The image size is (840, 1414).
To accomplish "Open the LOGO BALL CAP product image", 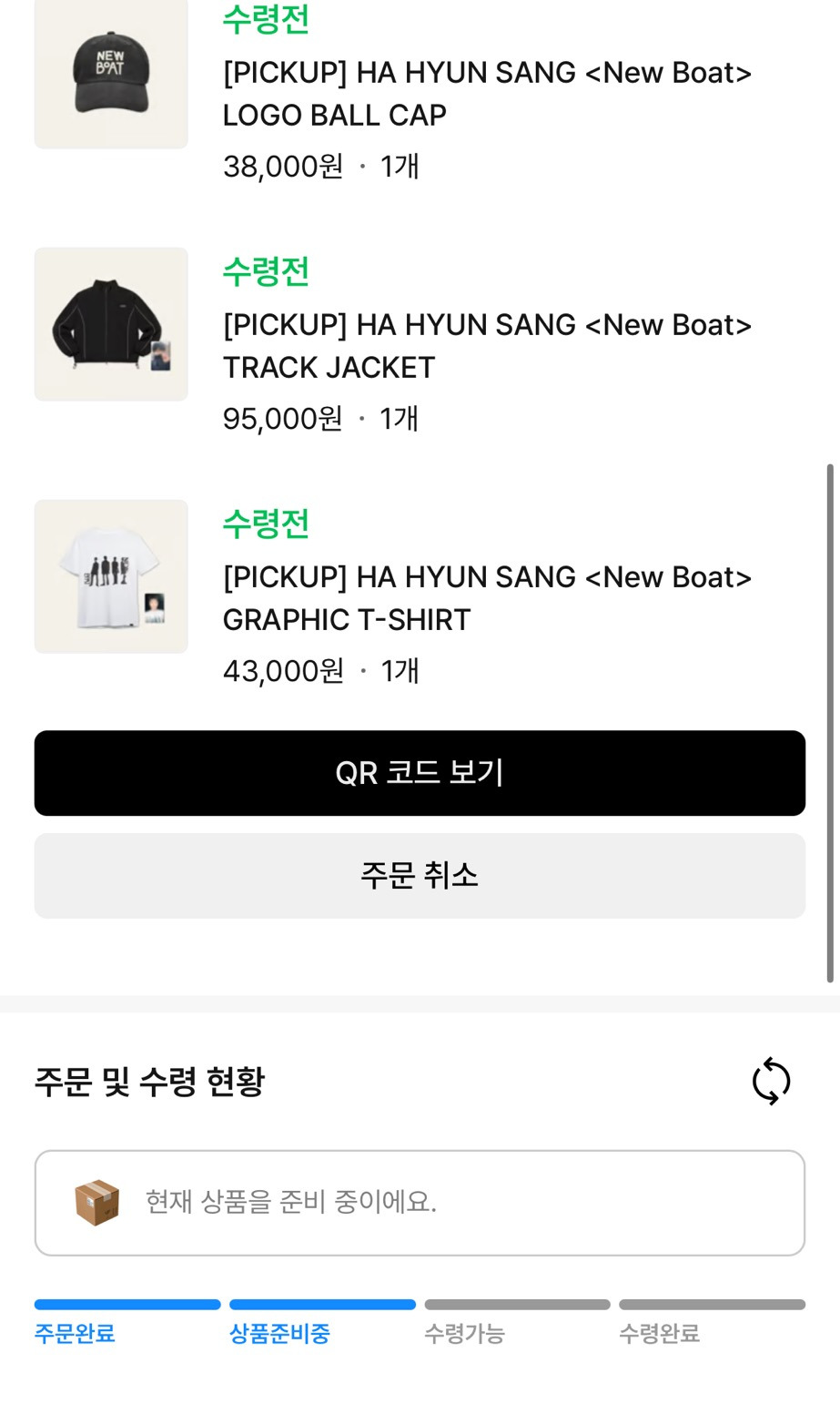I will click(x=111, y=73).
